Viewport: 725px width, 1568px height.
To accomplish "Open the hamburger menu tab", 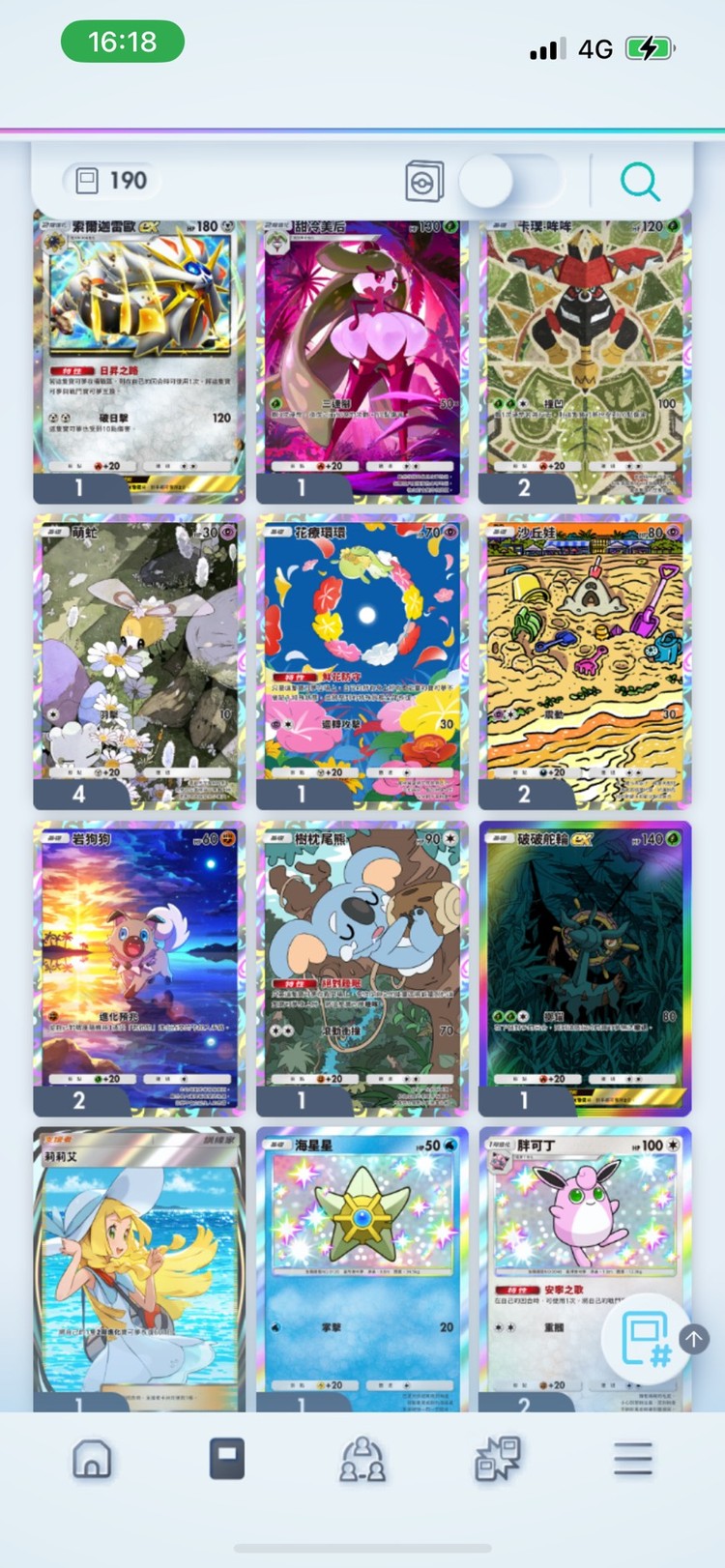I will [633, 1459].
